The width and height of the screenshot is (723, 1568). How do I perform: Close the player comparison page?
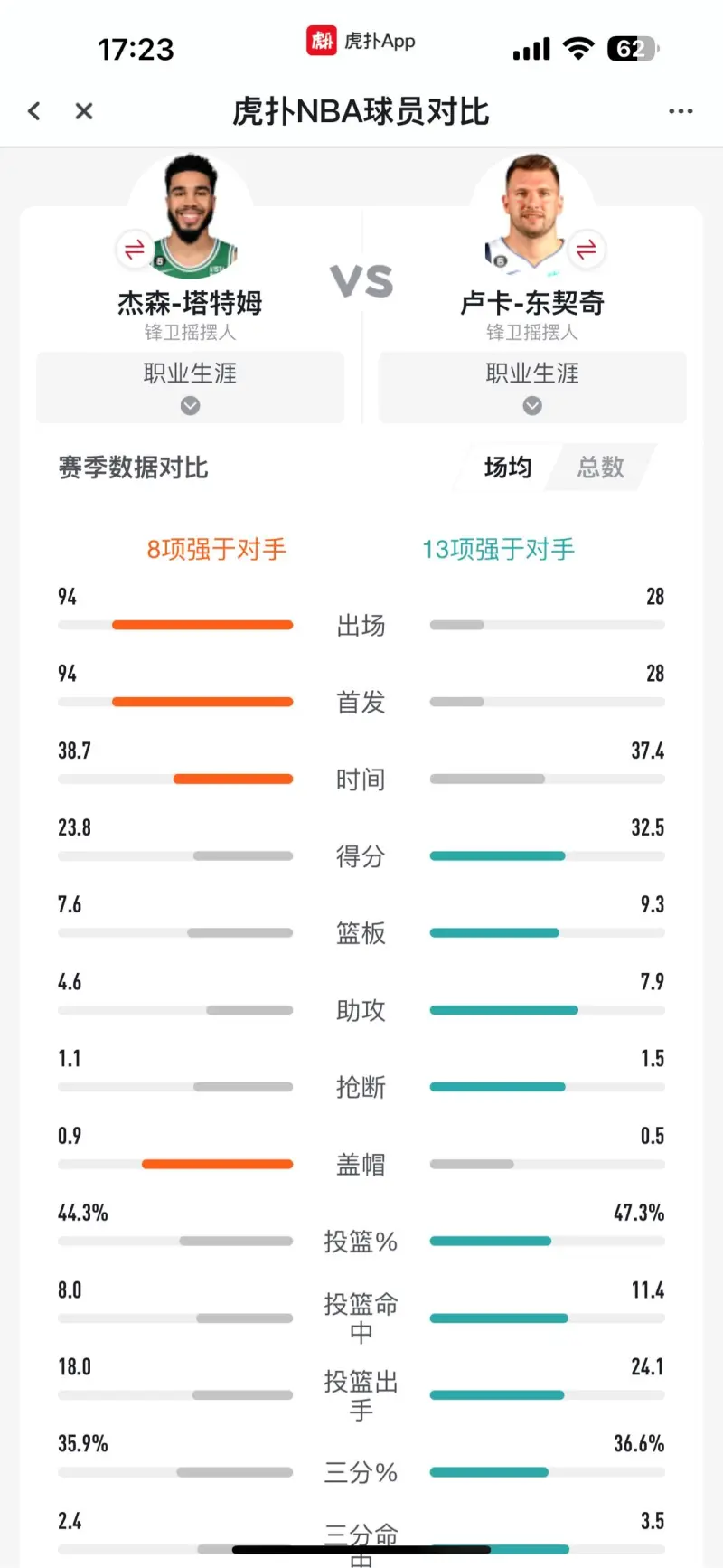pyautogui.click(x=84, y=111)
